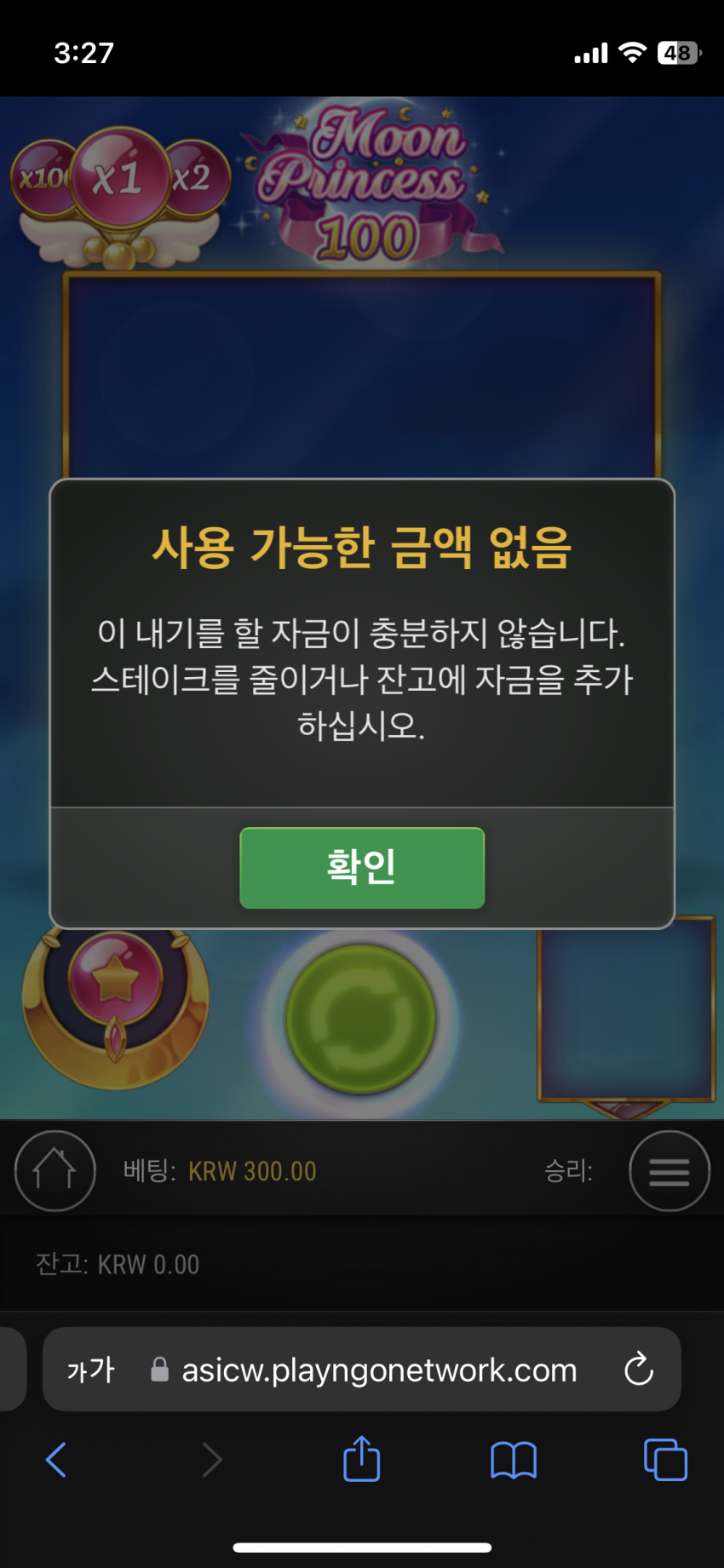Viewport: 724px width, 1568px height.
Task: Tap the green spin button
Action: [361, 1019]
